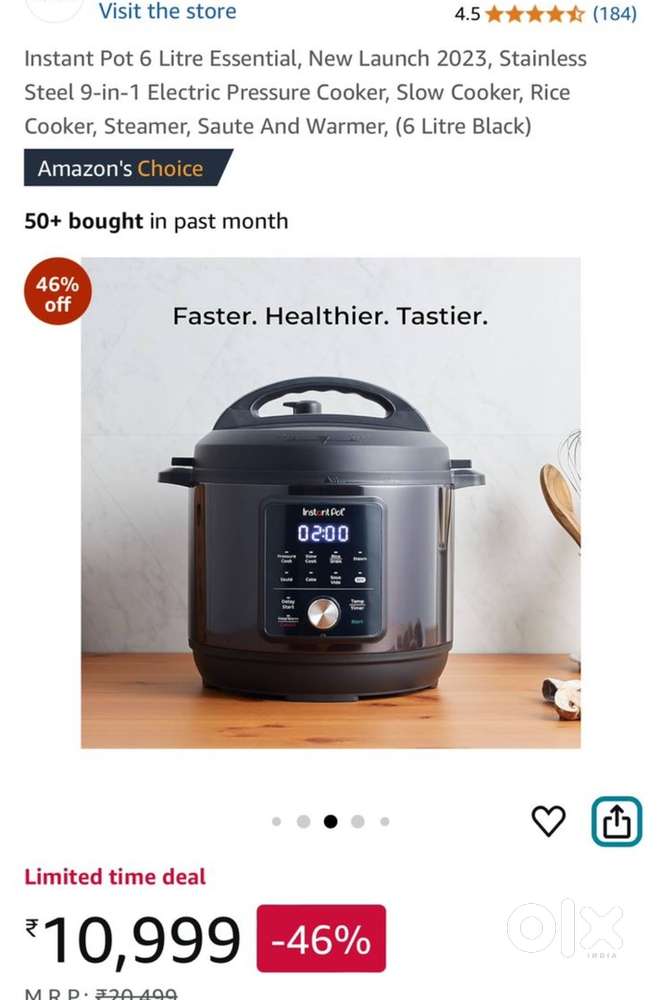Image resolution: width=661 pixels, height=1000 pixels.
Task: Open the Visit the store link
Action: coord(167,12)
